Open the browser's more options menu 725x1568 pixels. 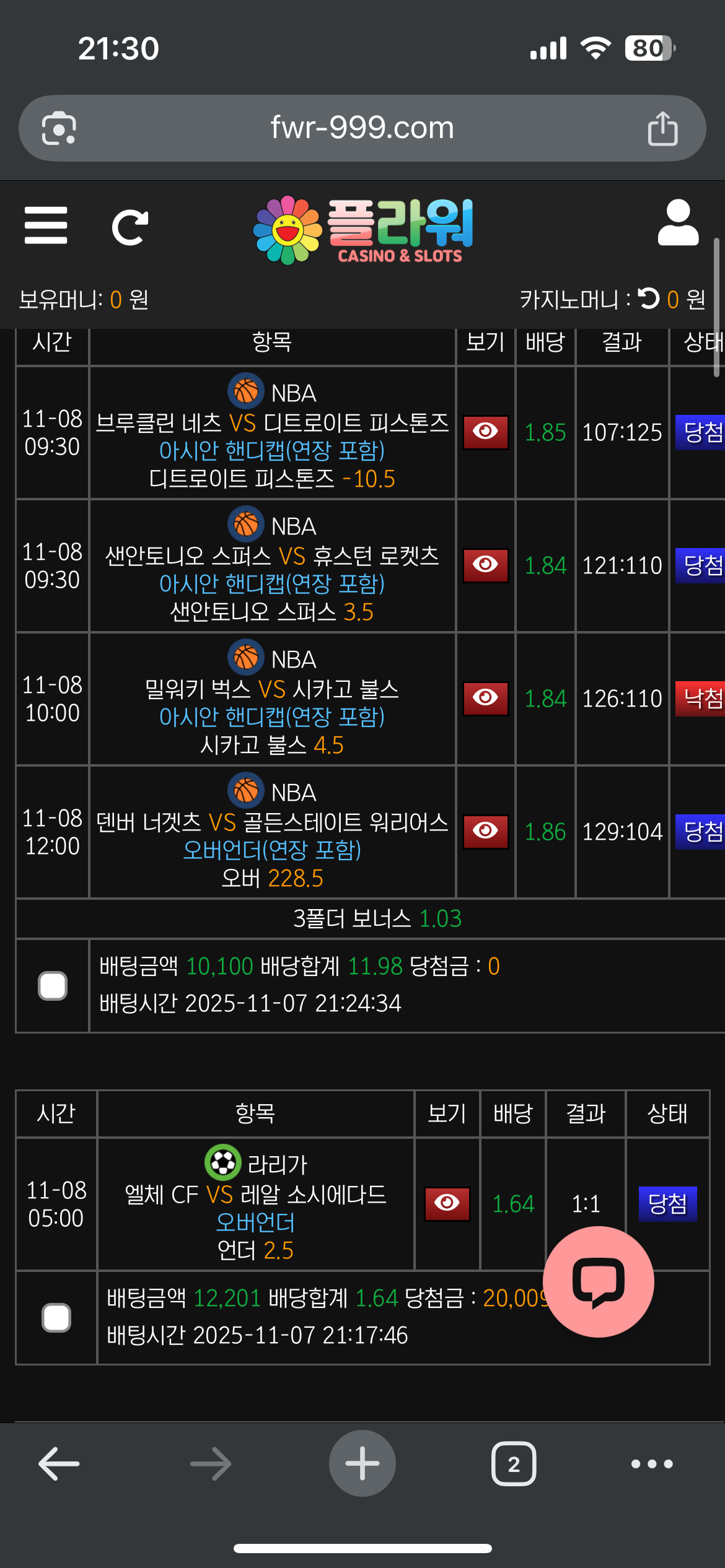(x=652, y=1464)
